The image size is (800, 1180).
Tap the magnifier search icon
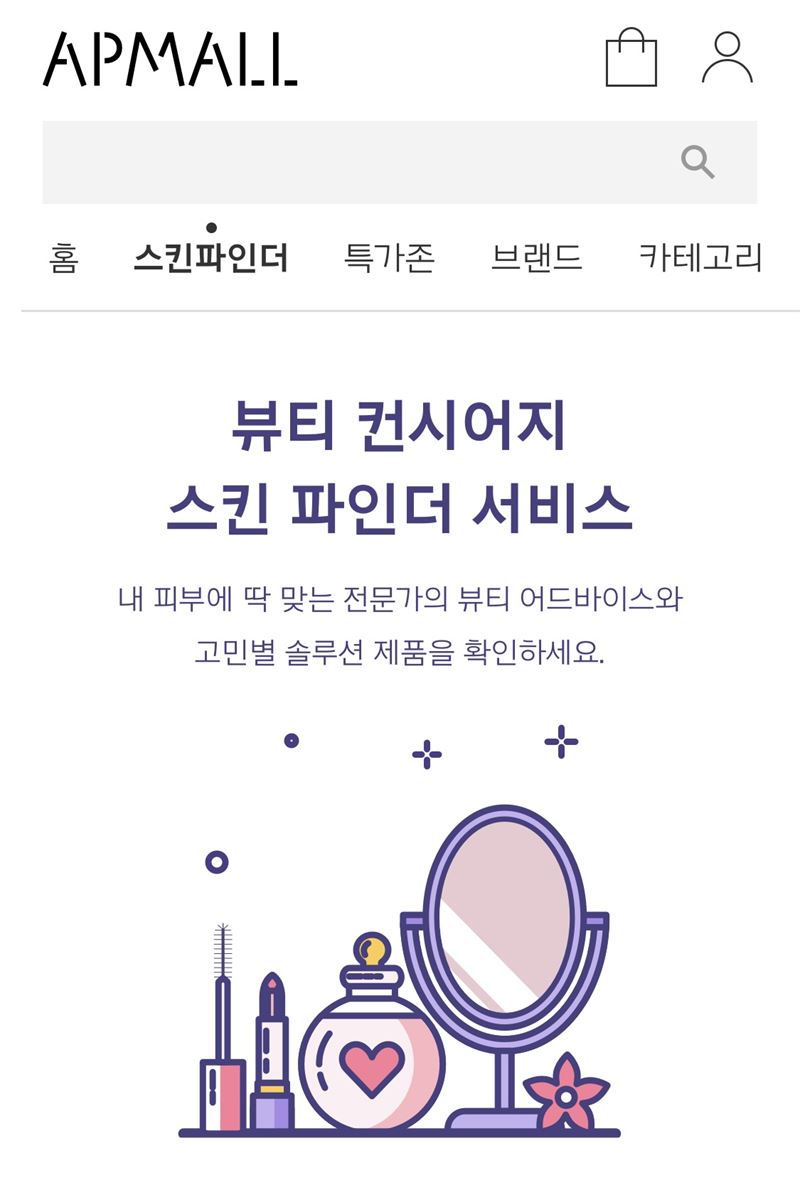[697, 161]
